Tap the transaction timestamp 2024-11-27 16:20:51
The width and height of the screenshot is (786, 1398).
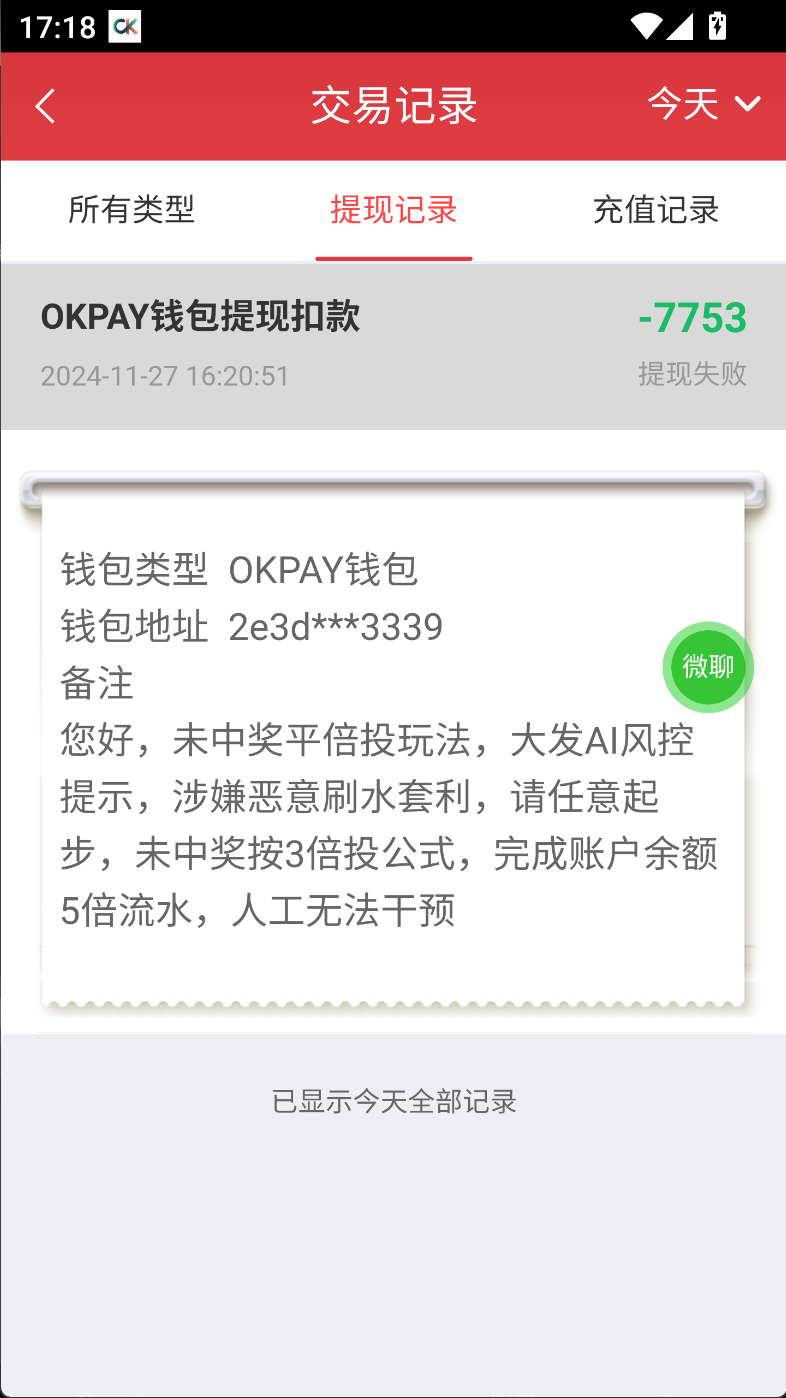164,377
